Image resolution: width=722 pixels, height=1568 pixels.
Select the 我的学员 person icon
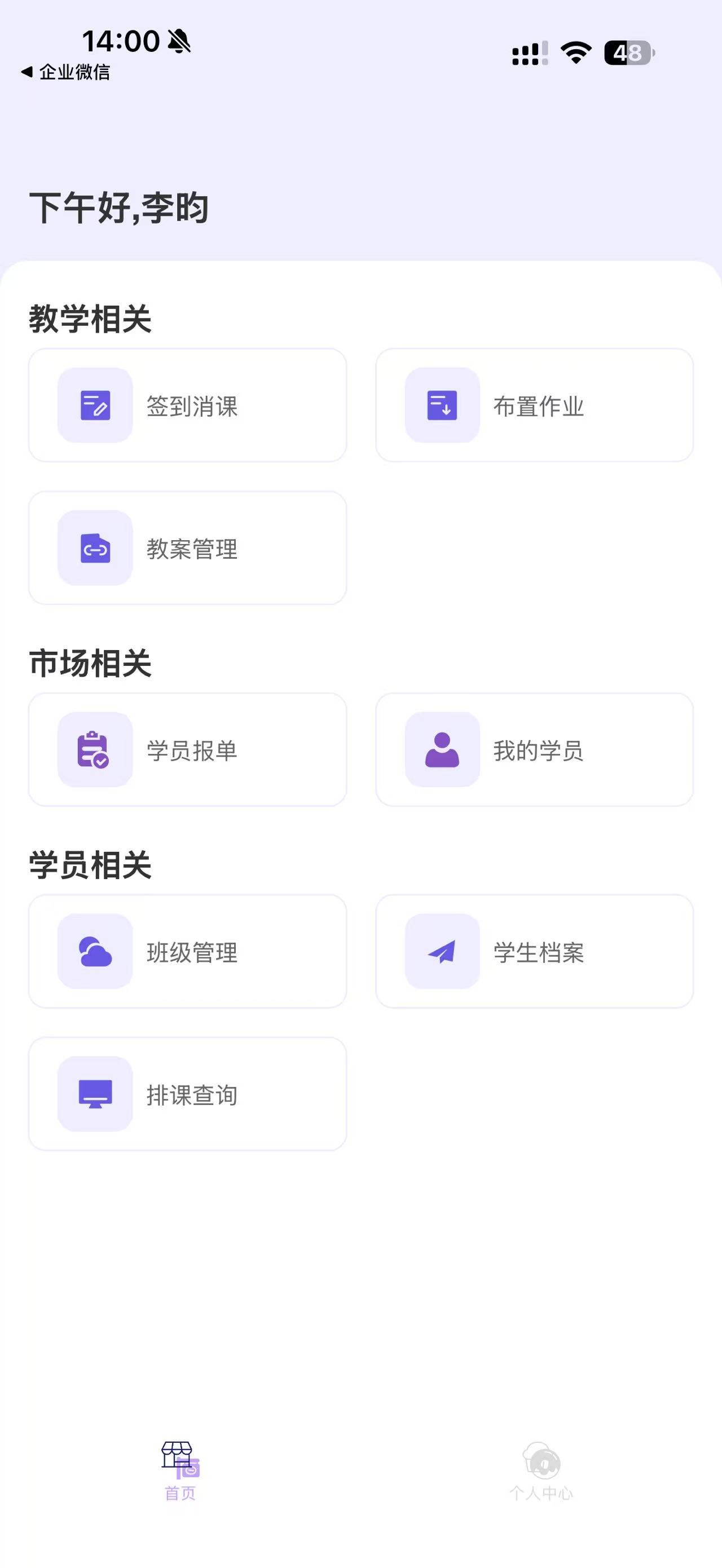tap(443, 751)
